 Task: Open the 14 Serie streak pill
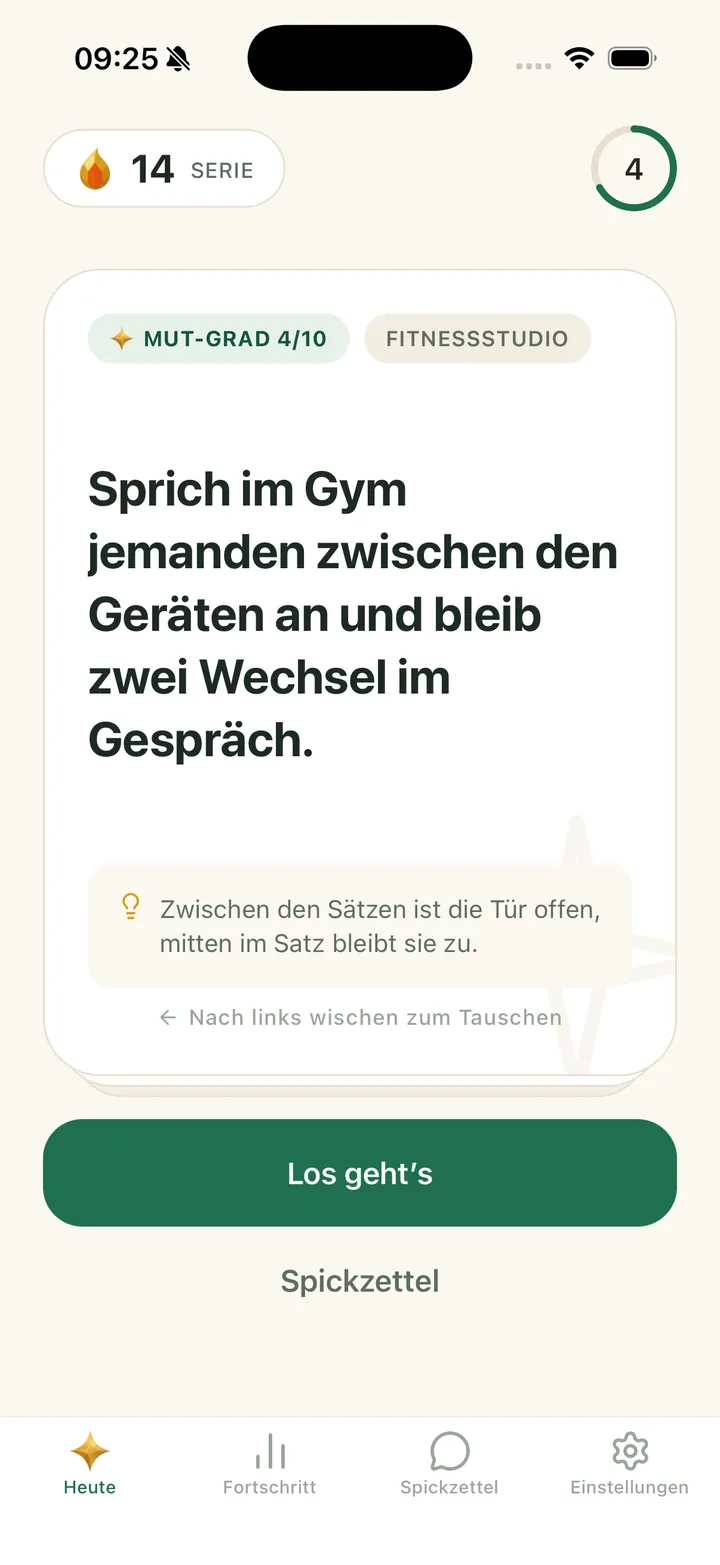[164, 169]
